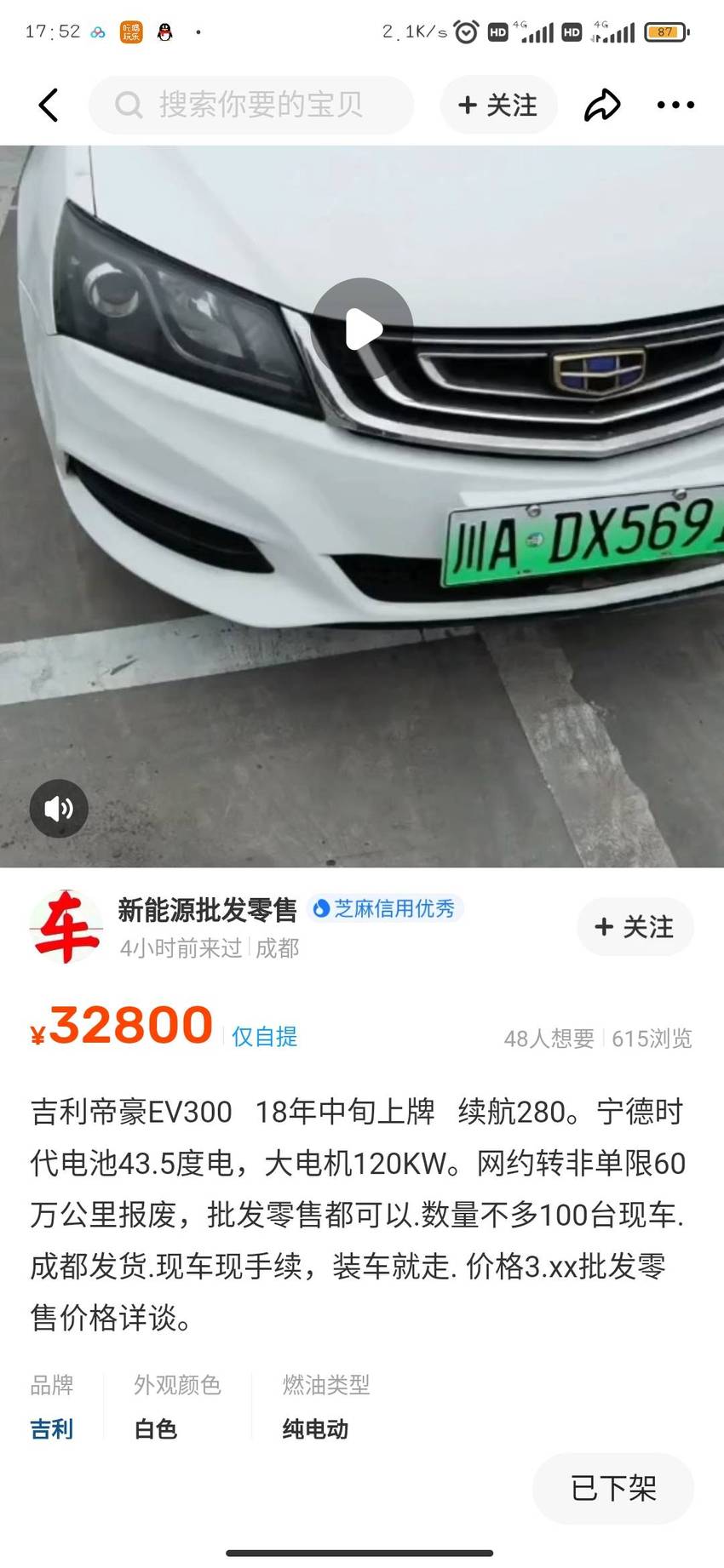
Task: Go back using the top-left arrow
Action: click(x=49, y=106)
